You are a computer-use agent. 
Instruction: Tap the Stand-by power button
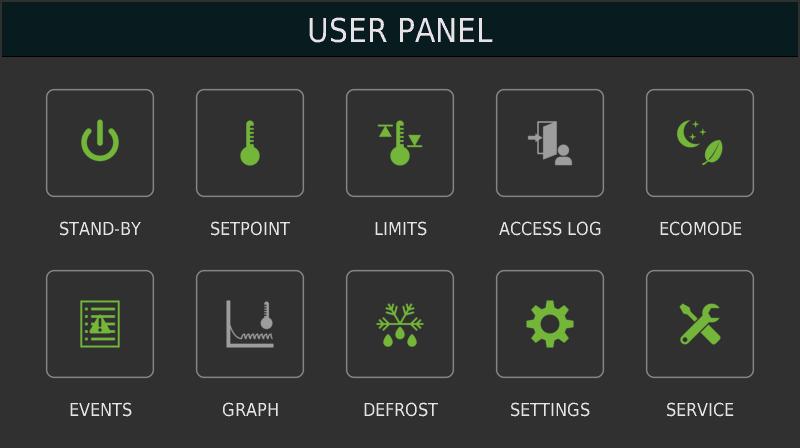pyautogui.click(x=100, y=143)
